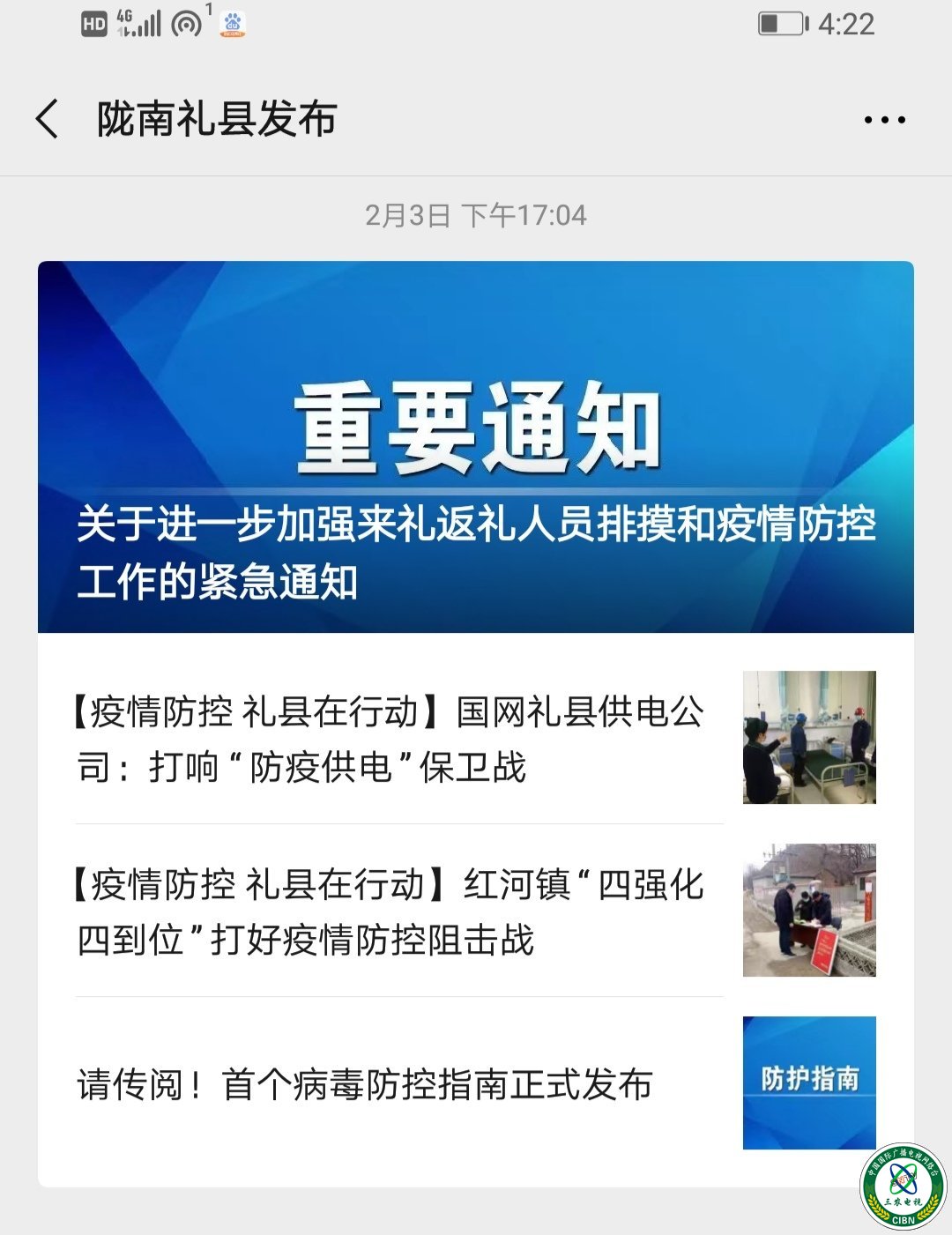Open 首个病毒防控指南正式发布 article

(365, 1084)
